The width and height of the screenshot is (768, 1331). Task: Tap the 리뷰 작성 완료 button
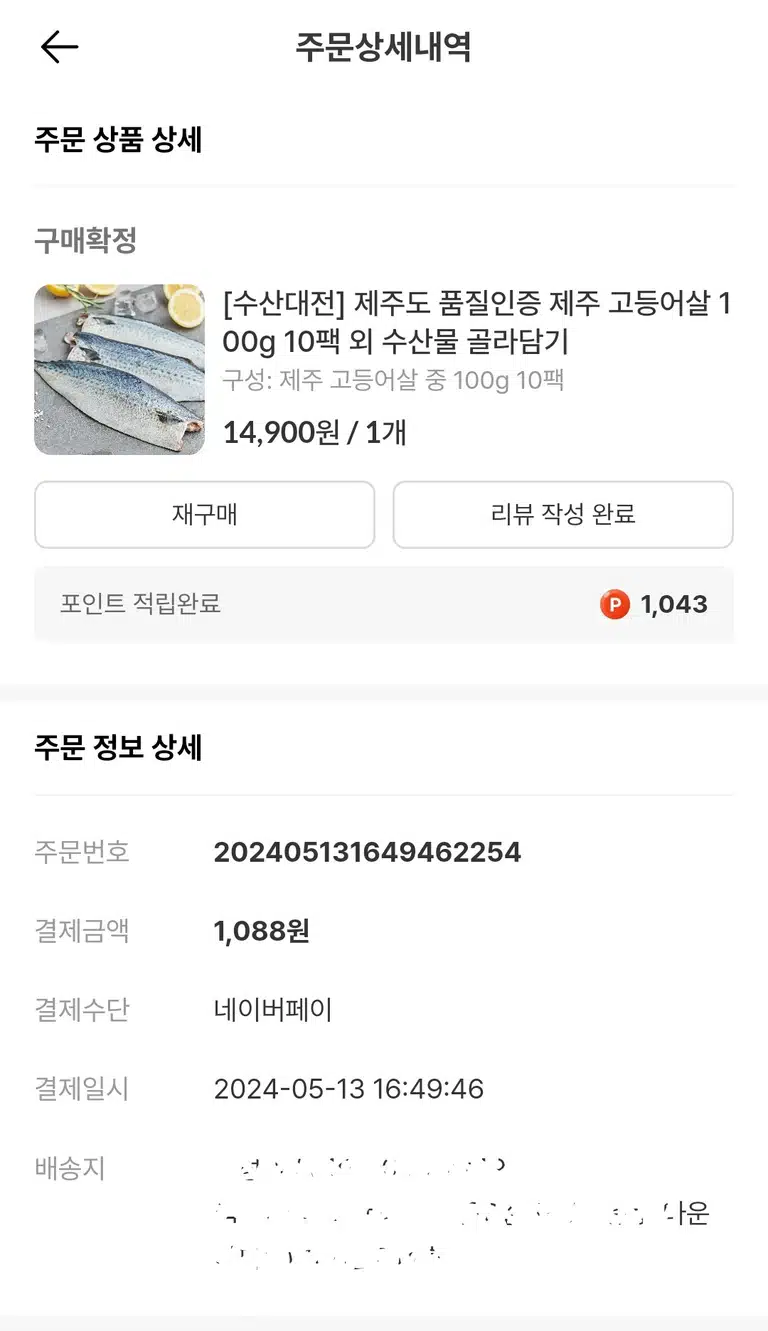pyautogui.click(x=563, y=515)
